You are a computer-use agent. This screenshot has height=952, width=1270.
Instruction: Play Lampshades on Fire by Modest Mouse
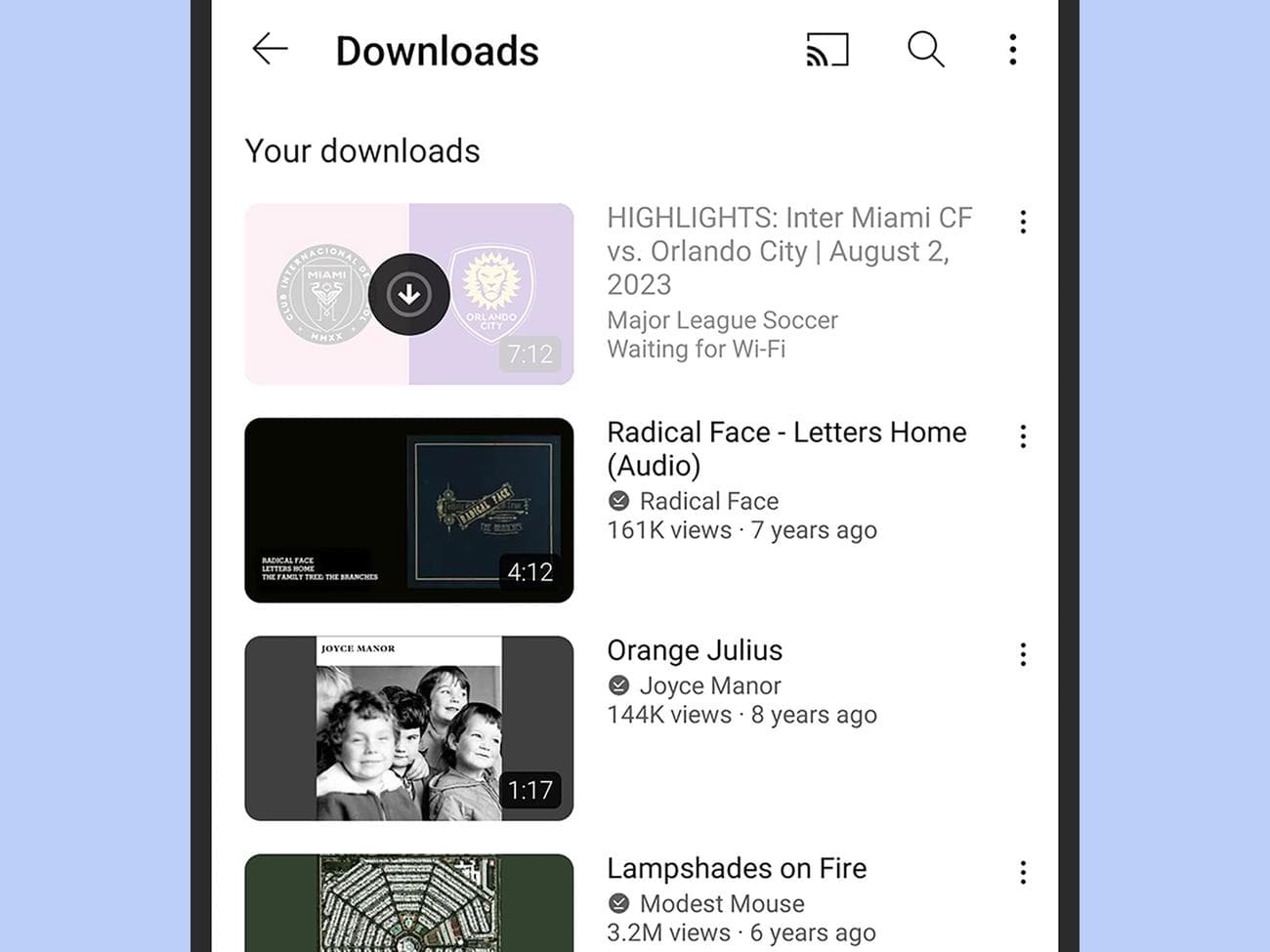point(409,903)
